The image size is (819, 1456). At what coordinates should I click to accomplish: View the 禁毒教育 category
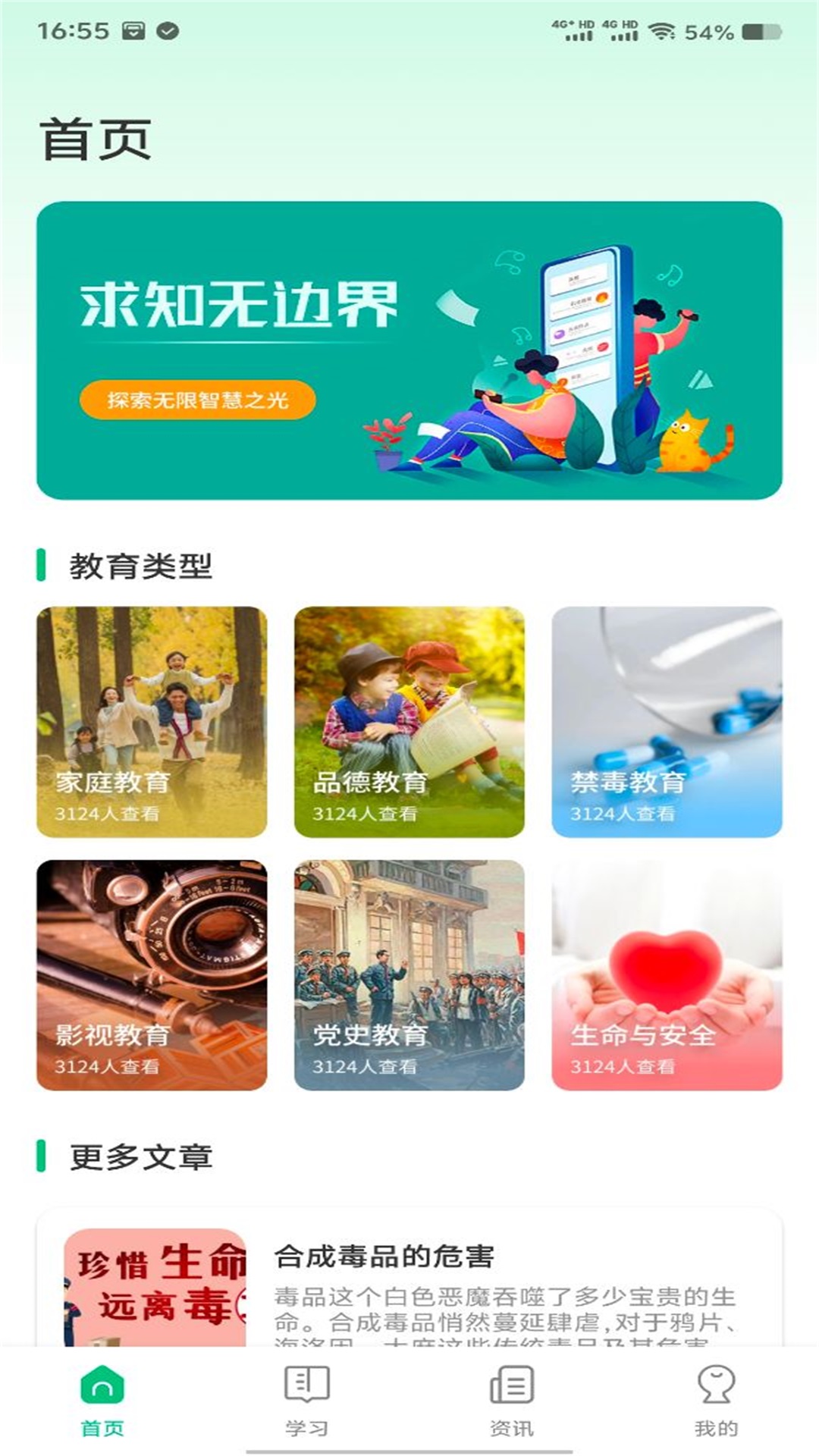[667, 721]
